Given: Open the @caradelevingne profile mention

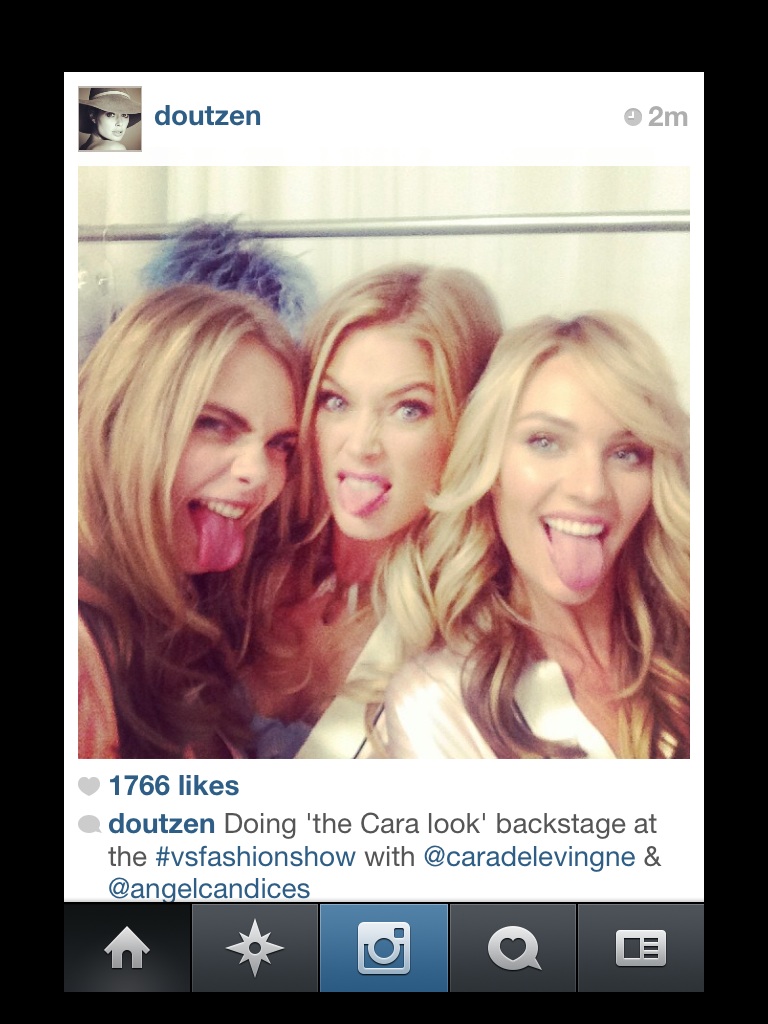Looking at the screenshot, I should click(529, 857).
